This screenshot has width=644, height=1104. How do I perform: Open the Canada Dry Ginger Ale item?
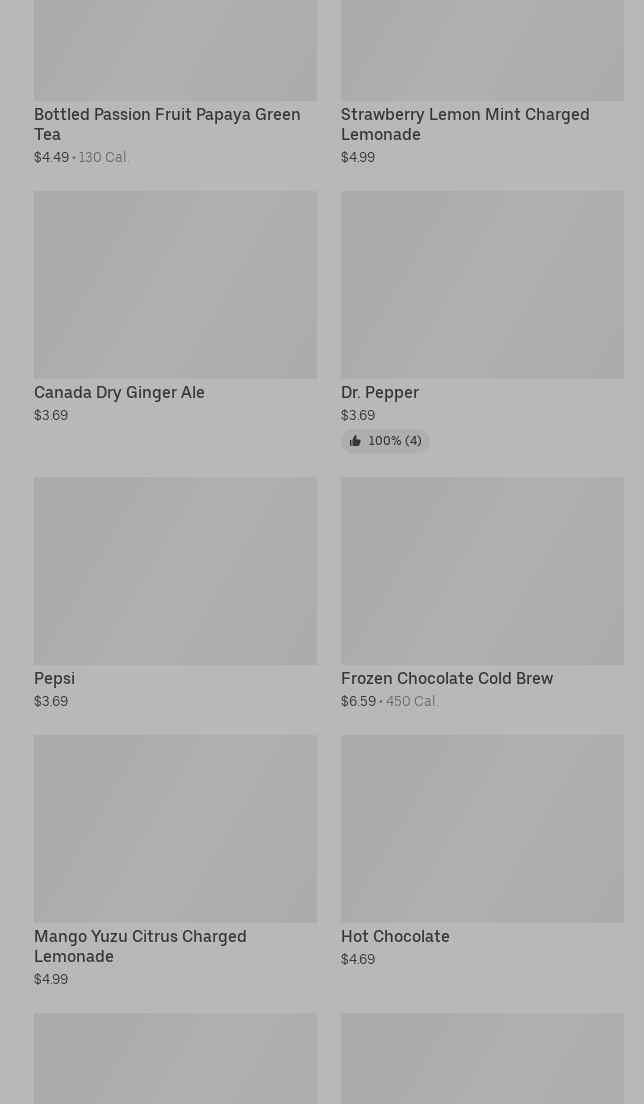coord(175,307)
